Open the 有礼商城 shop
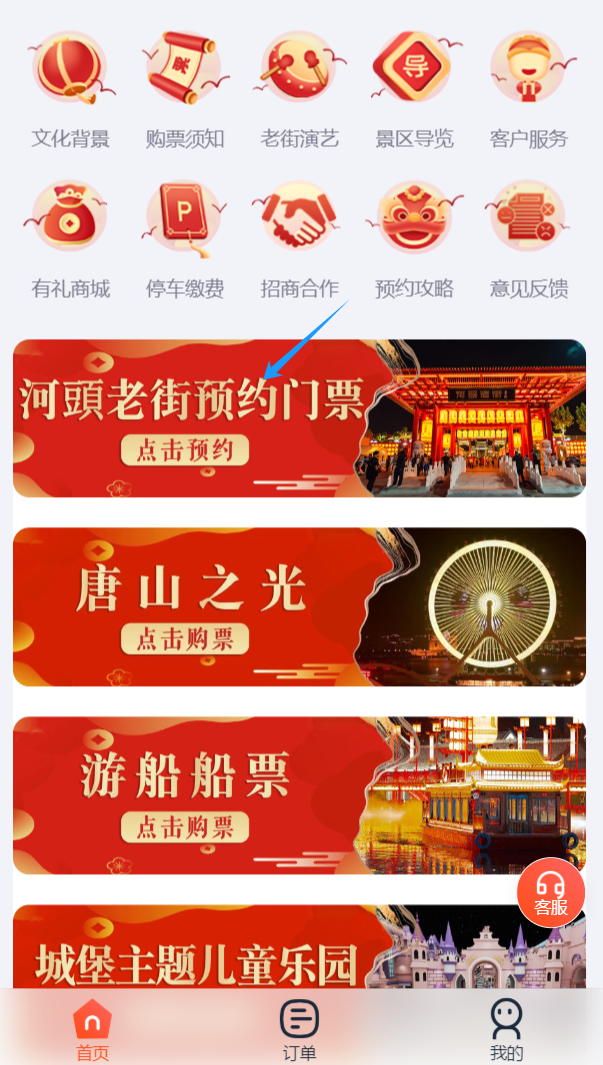The width and height of the screenshot is (603, 1065). click(x=70, y=240)
